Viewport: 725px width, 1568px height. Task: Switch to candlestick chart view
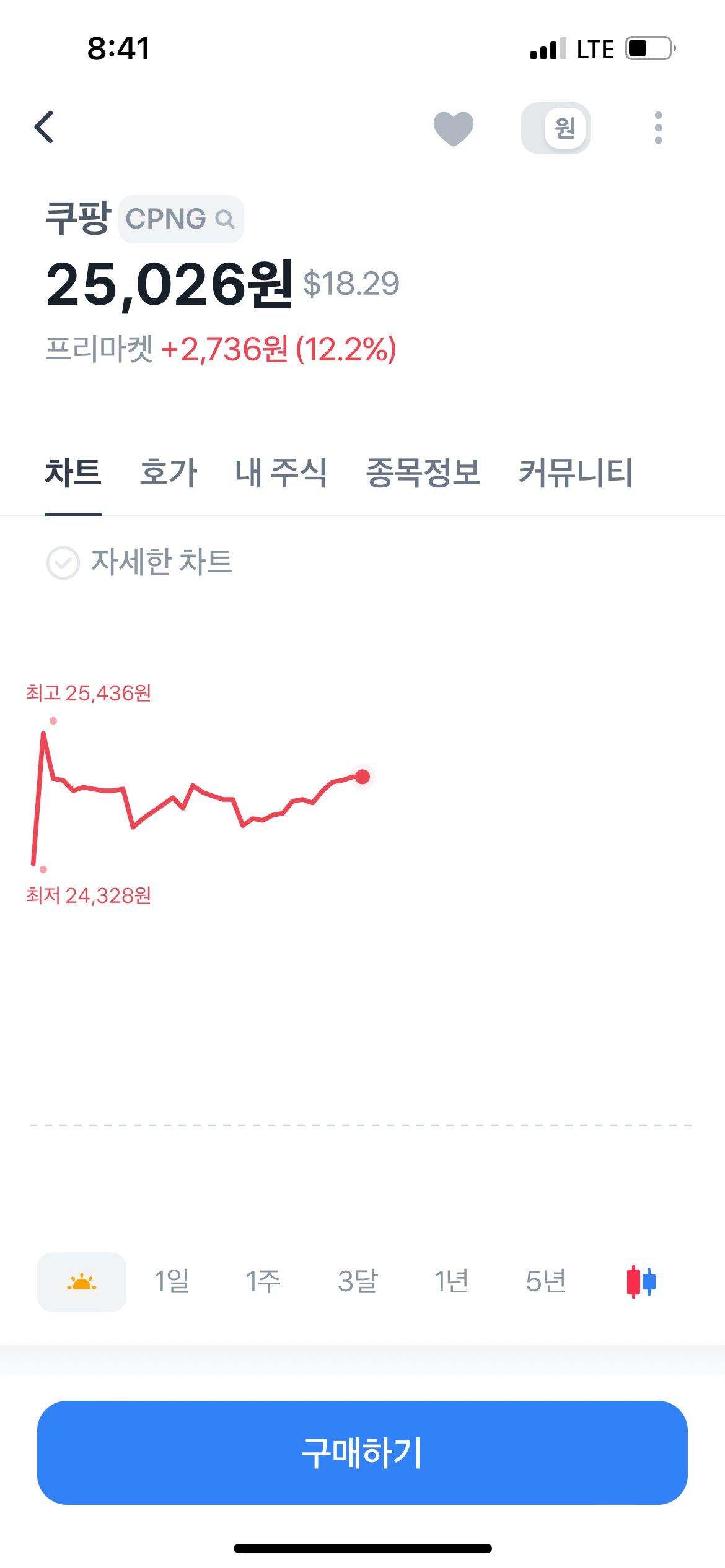(x=641, y=1281)
